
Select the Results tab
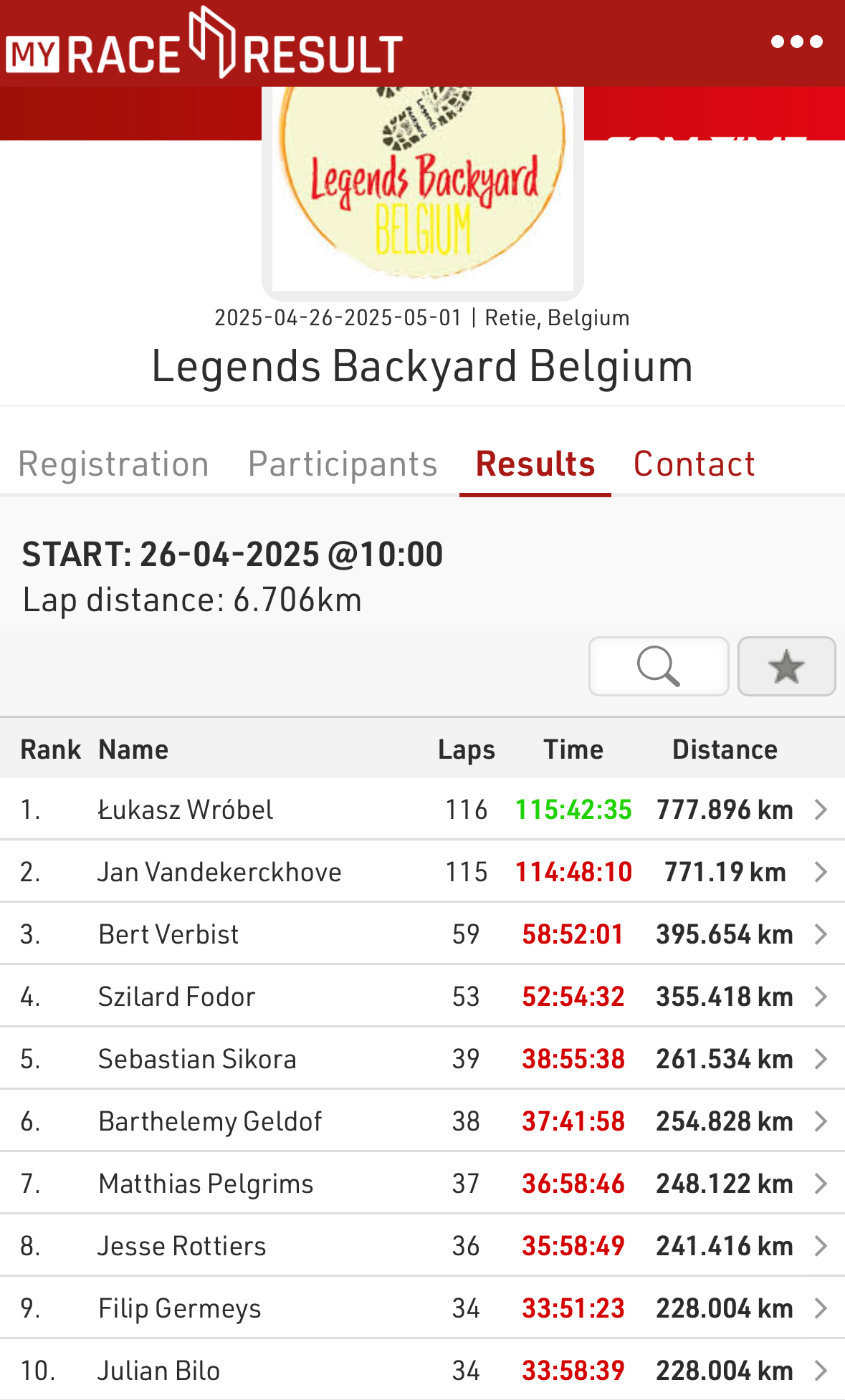[535, 464]
